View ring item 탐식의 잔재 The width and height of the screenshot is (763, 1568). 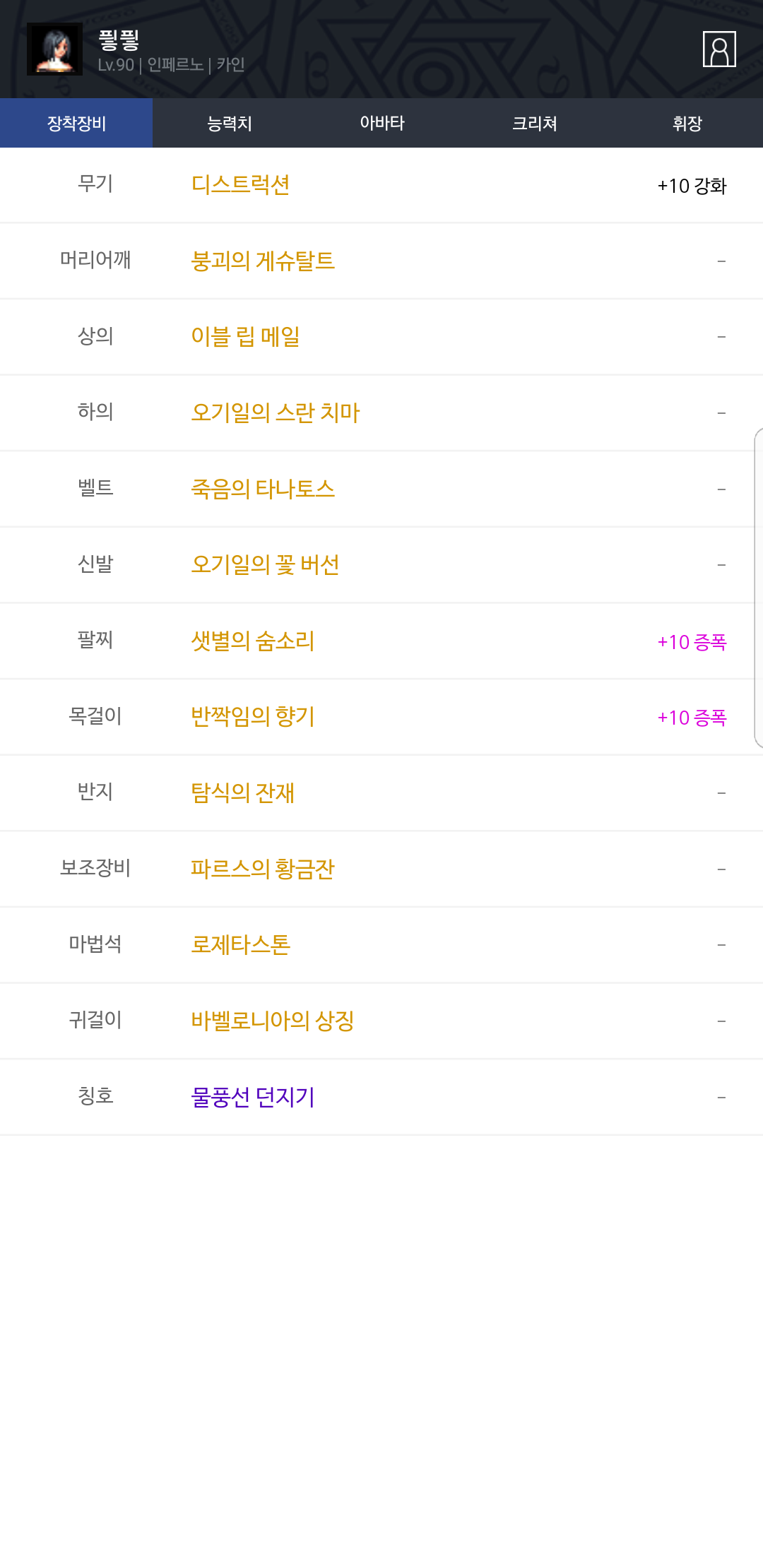pos(242,793)
